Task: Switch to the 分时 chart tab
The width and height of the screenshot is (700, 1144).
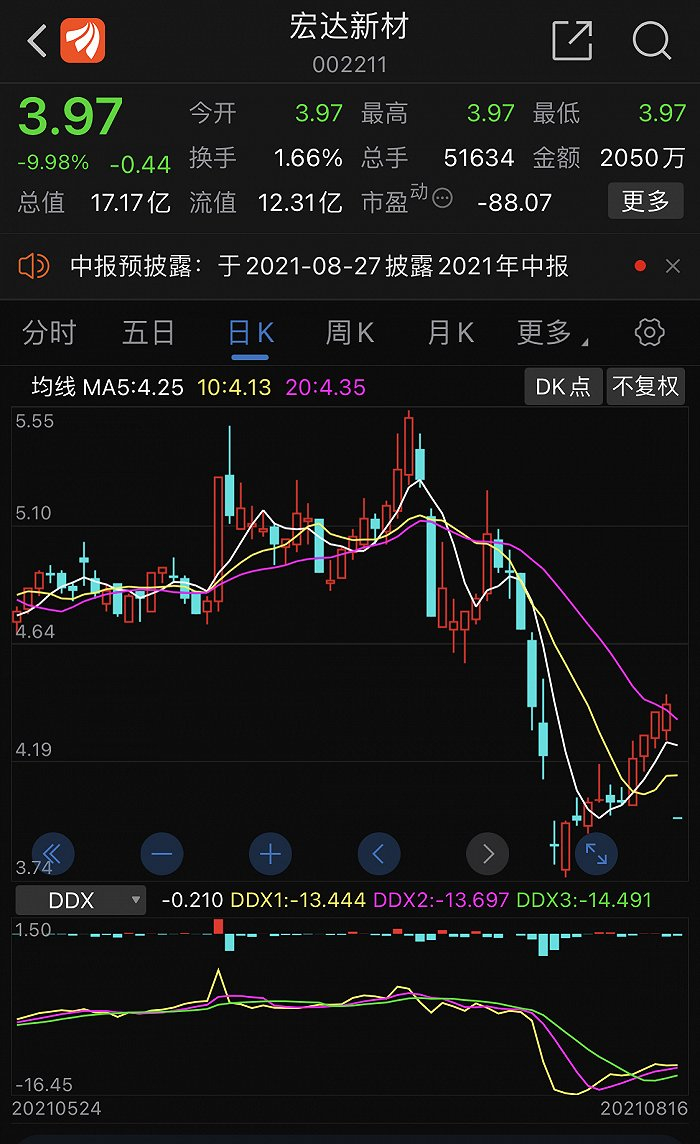Action: tap(49, 333)
